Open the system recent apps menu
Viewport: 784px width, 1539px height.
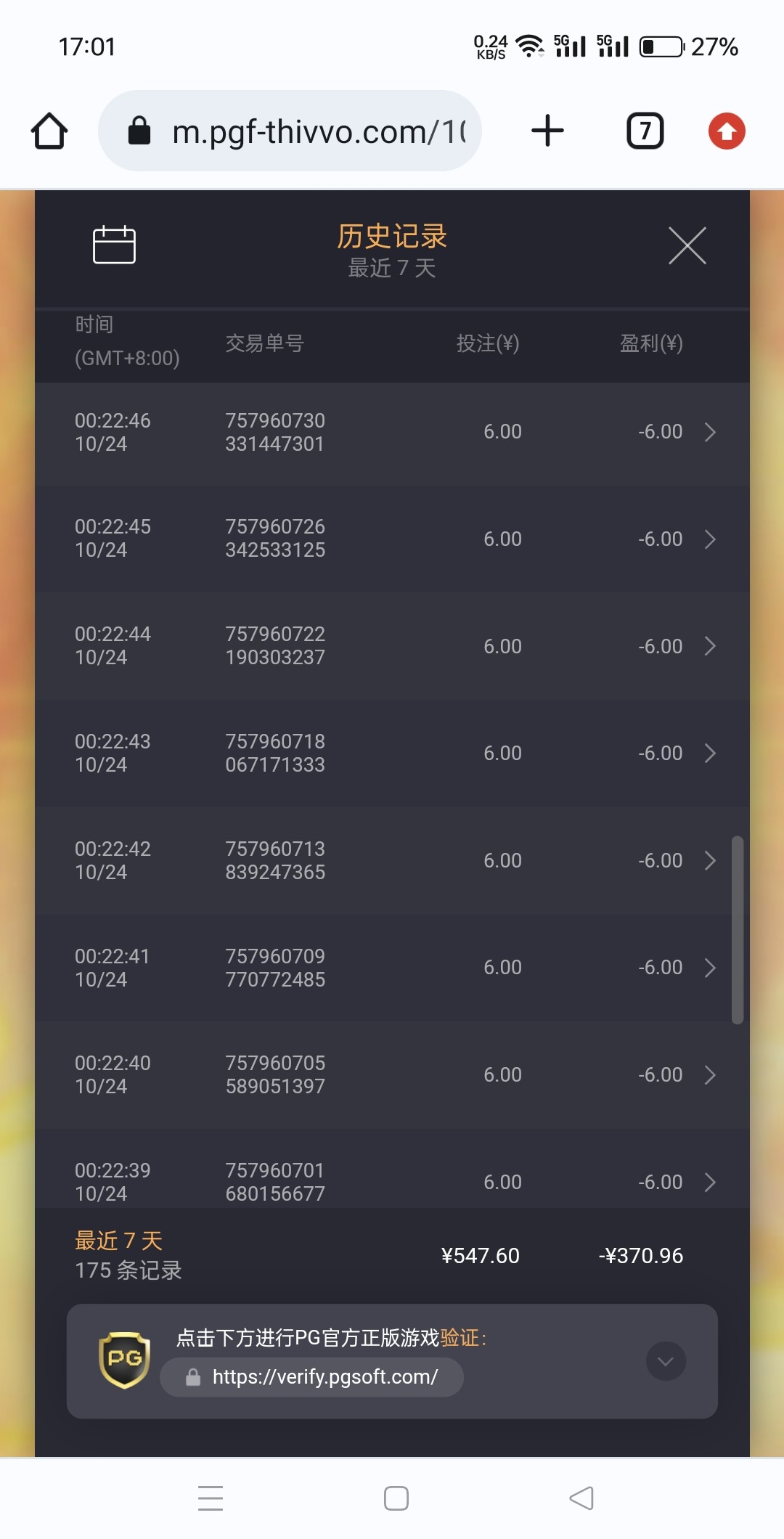[211, 1498]
